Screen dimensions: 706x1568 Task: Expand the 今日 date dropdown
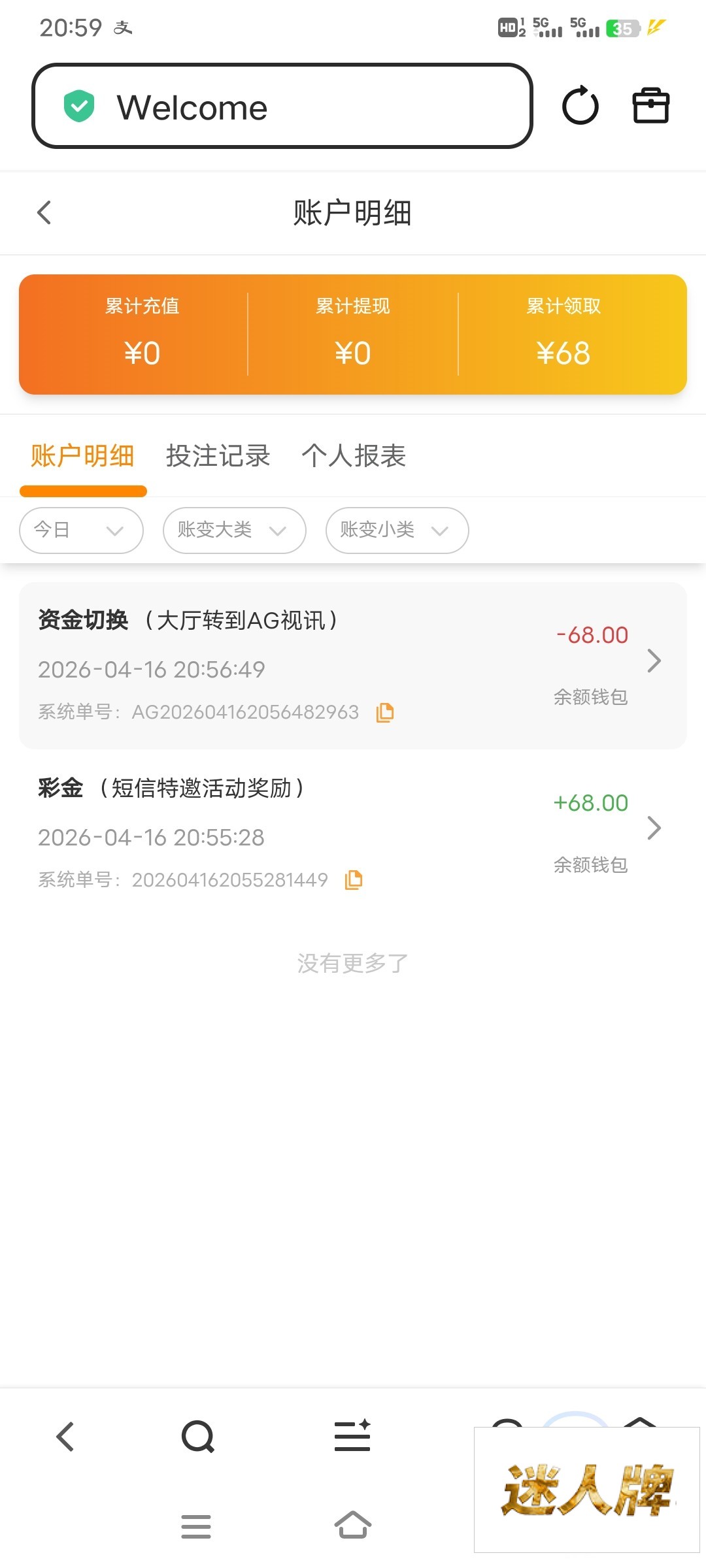tap(81, 531)
